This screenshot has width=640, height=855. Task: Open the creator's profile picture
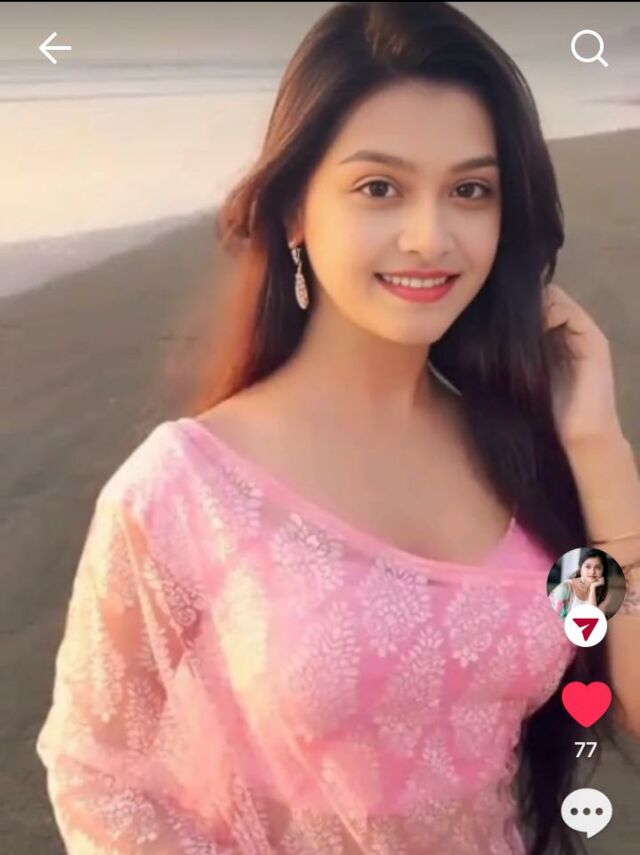[585, 580]
